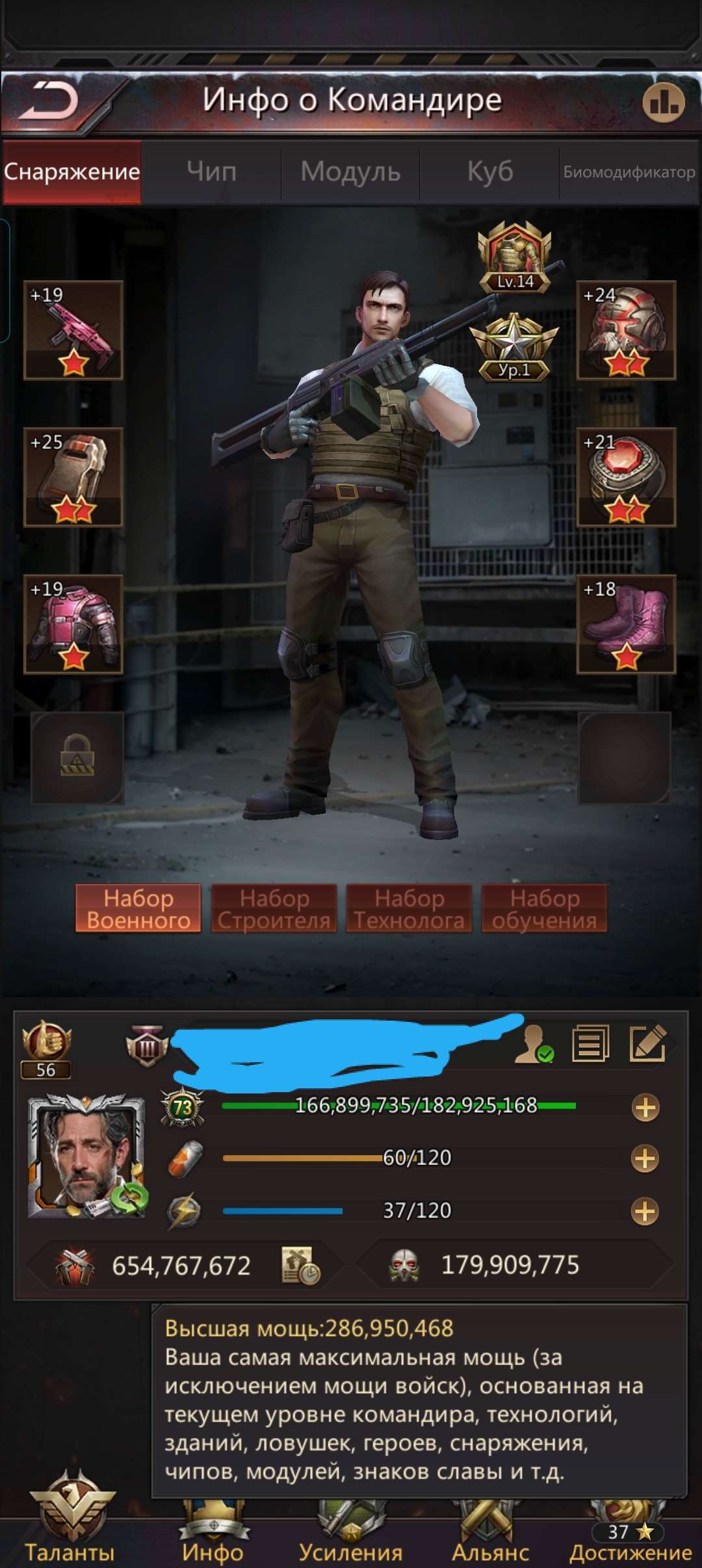Open the +18 pink boots slot

pyautogui.click(x=627, y=624)
